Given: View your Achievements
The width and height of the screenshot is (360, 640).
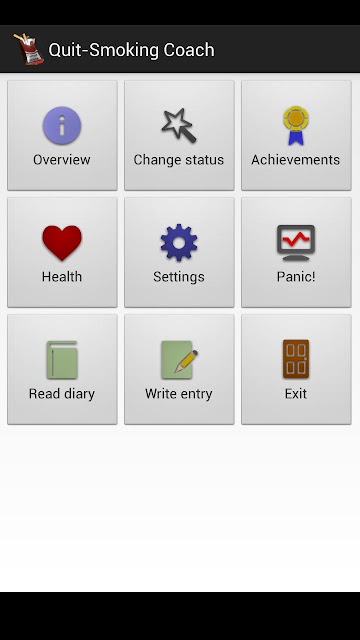Looking at the screenshot, I should pyautogui.click(x=296, y=135).
